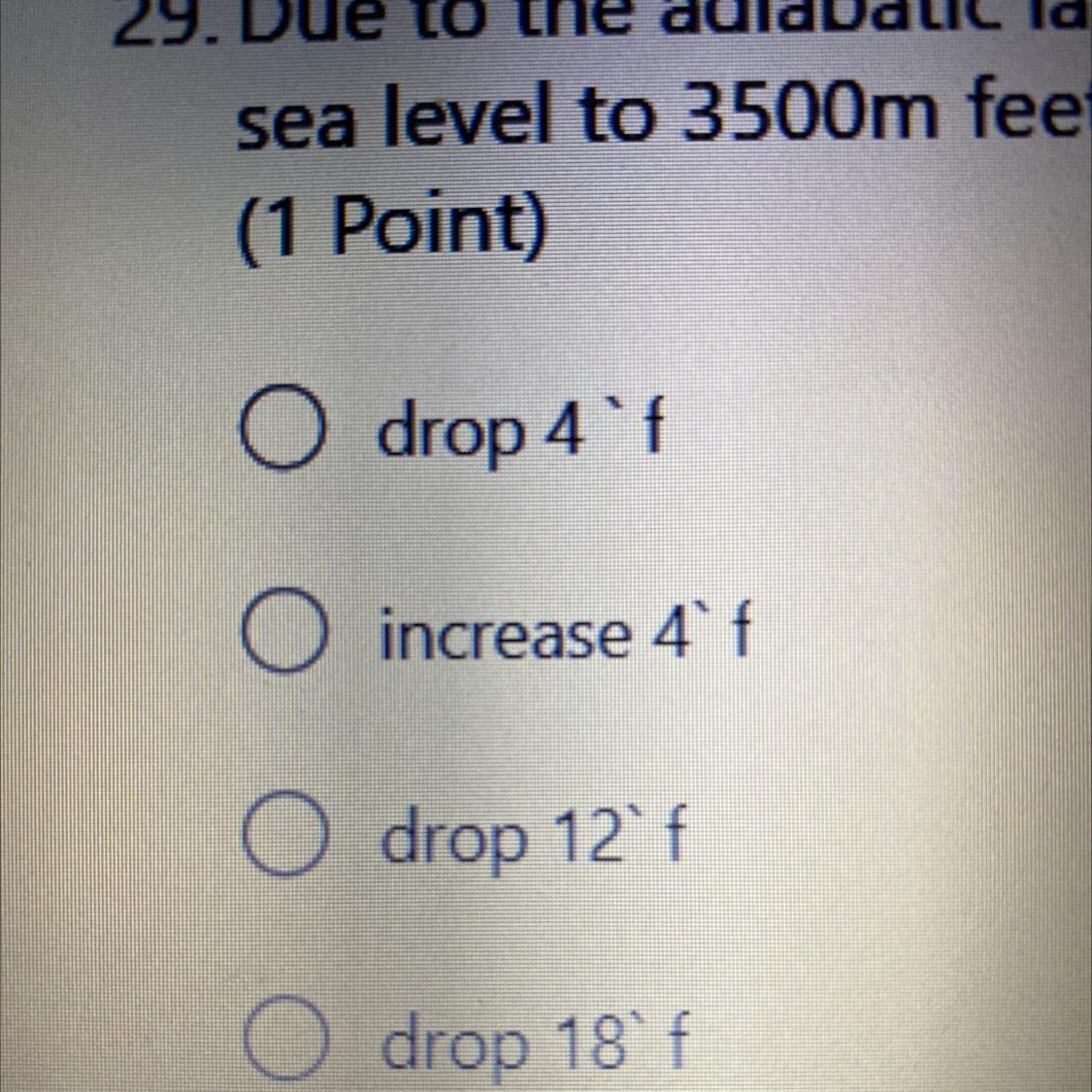Viewport: 1092px width, 1092px height.
Task: Pick the "drop 12`f" answer
Action: pos(281,839)
